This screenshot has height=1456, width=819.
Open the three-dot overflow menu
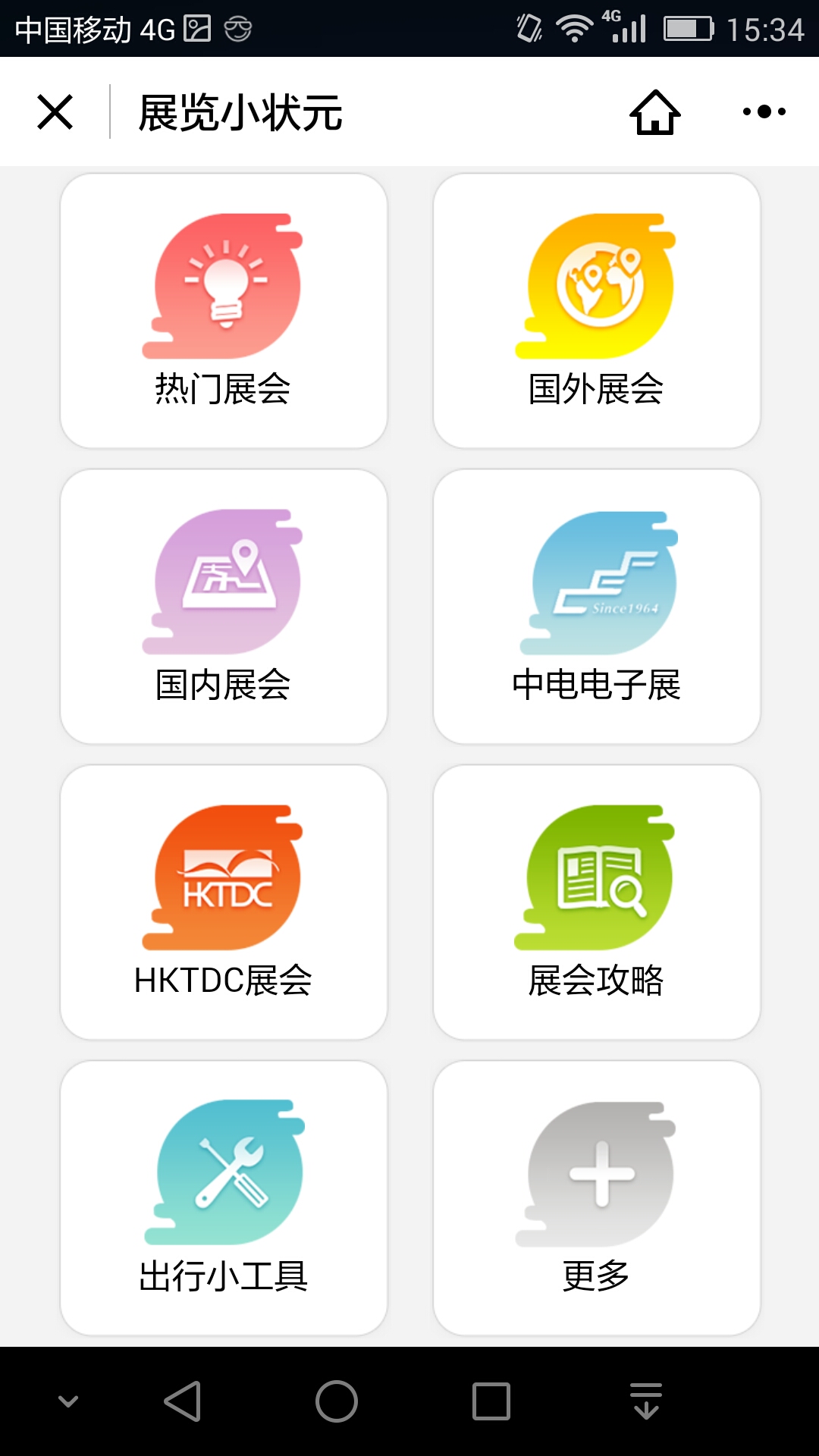point(764,111)
